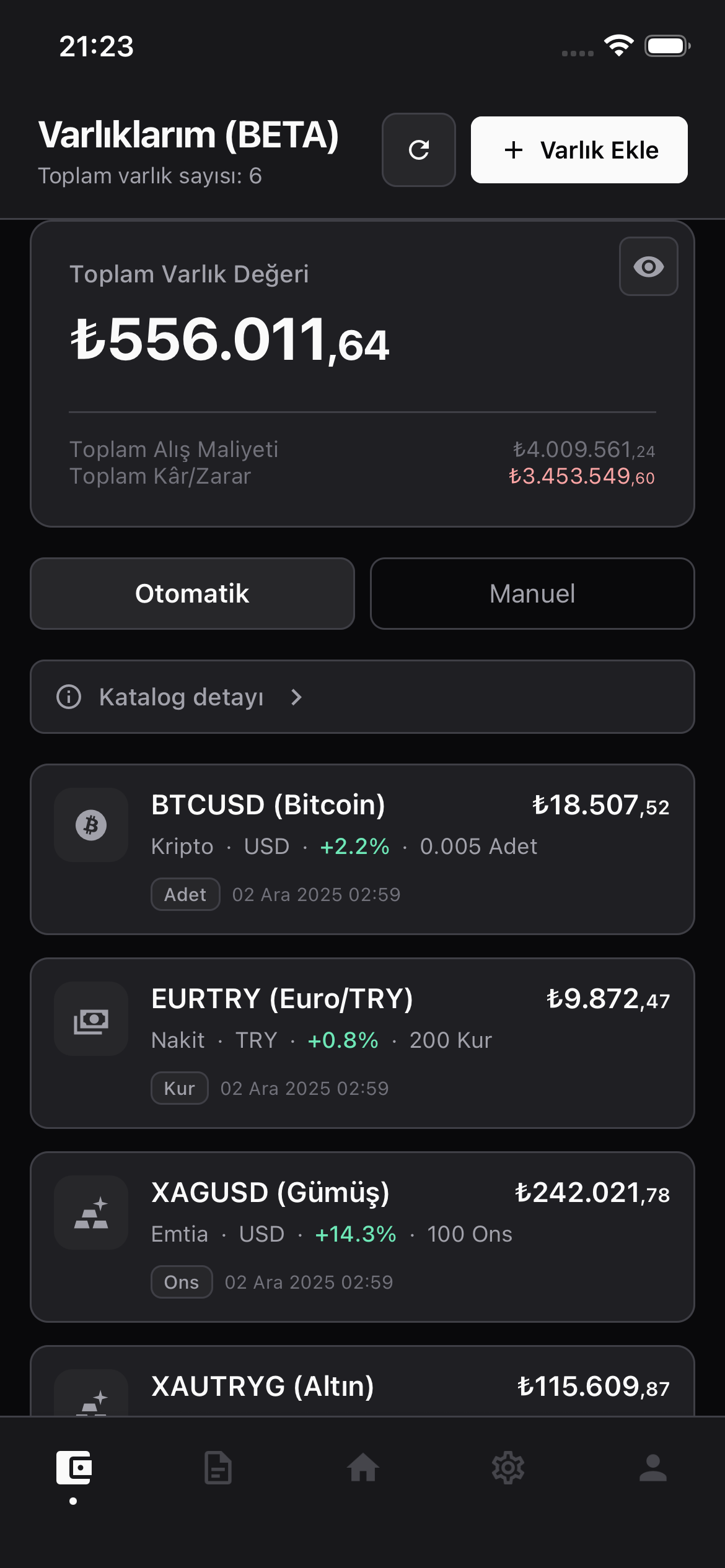
Task: Select the XAGUSD silver bars icon
Action: (90, 1213)
